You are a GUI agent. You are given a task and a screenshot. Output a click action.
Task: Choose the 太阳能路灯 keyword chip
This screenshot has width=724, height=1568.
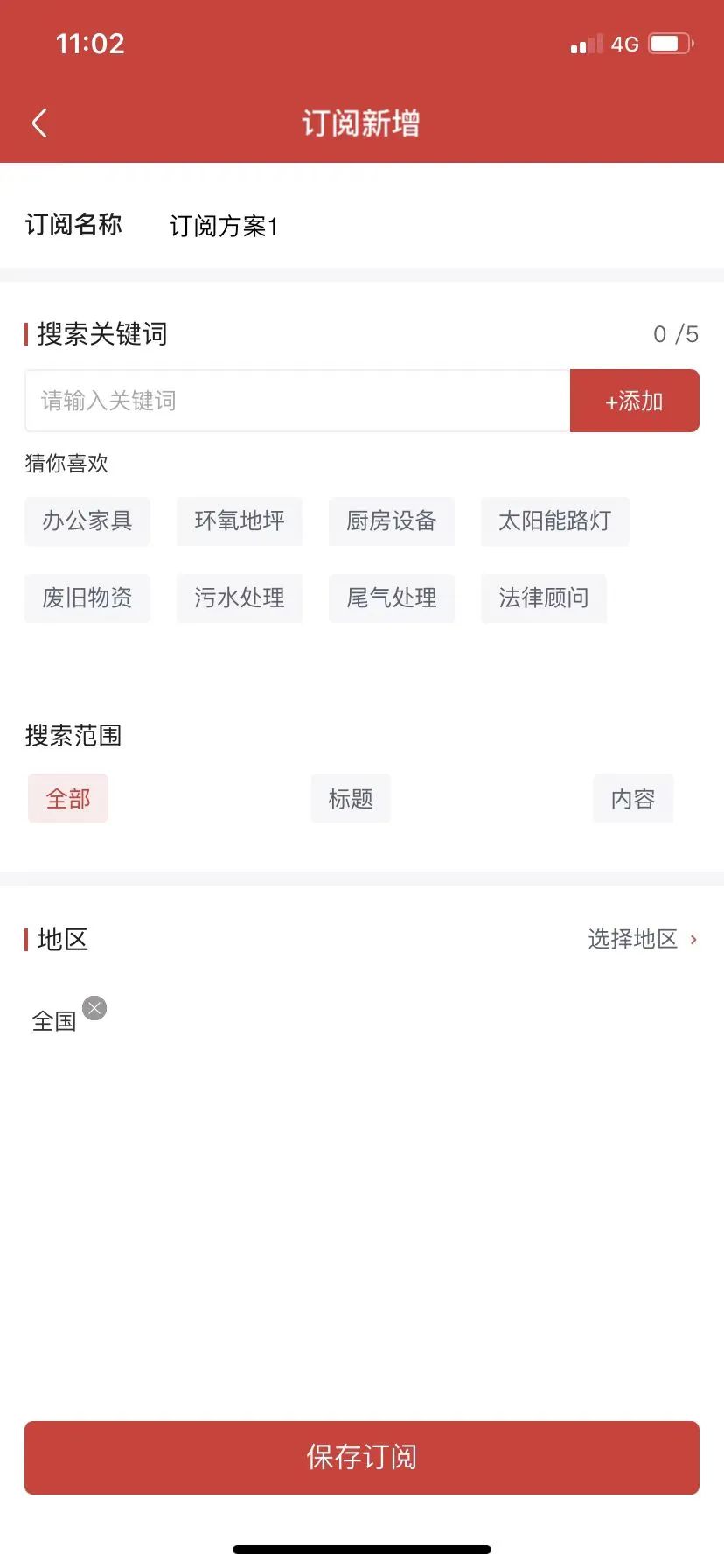pyautogui.click(x=554, y=521)
